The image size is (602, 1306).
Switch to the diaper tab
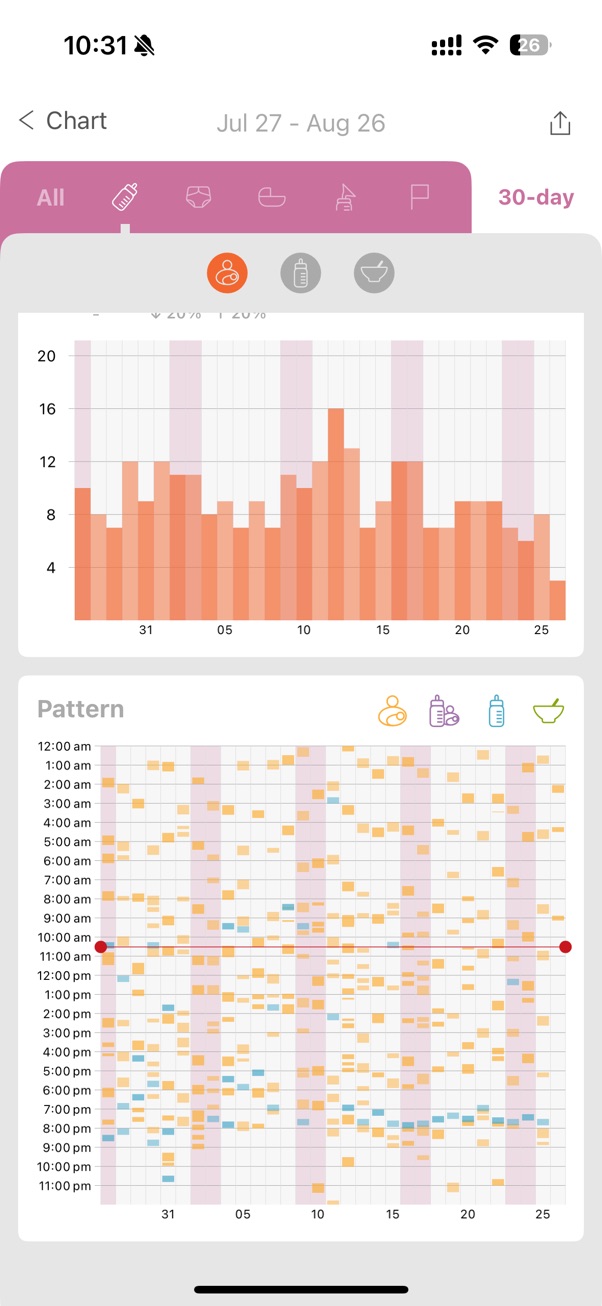pos(201,197)
